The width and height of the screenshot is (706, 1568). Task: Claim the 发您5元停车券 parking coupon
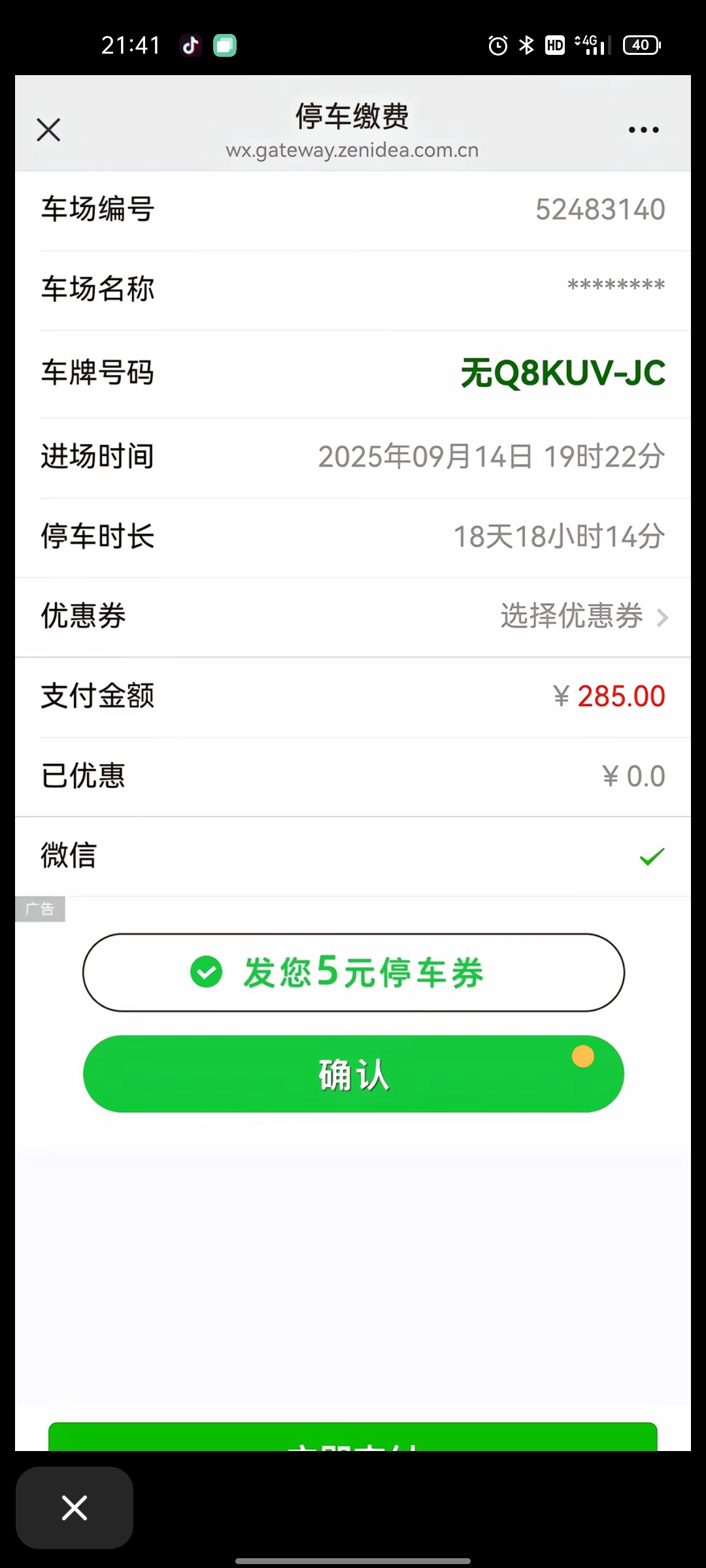click(353, 972)
